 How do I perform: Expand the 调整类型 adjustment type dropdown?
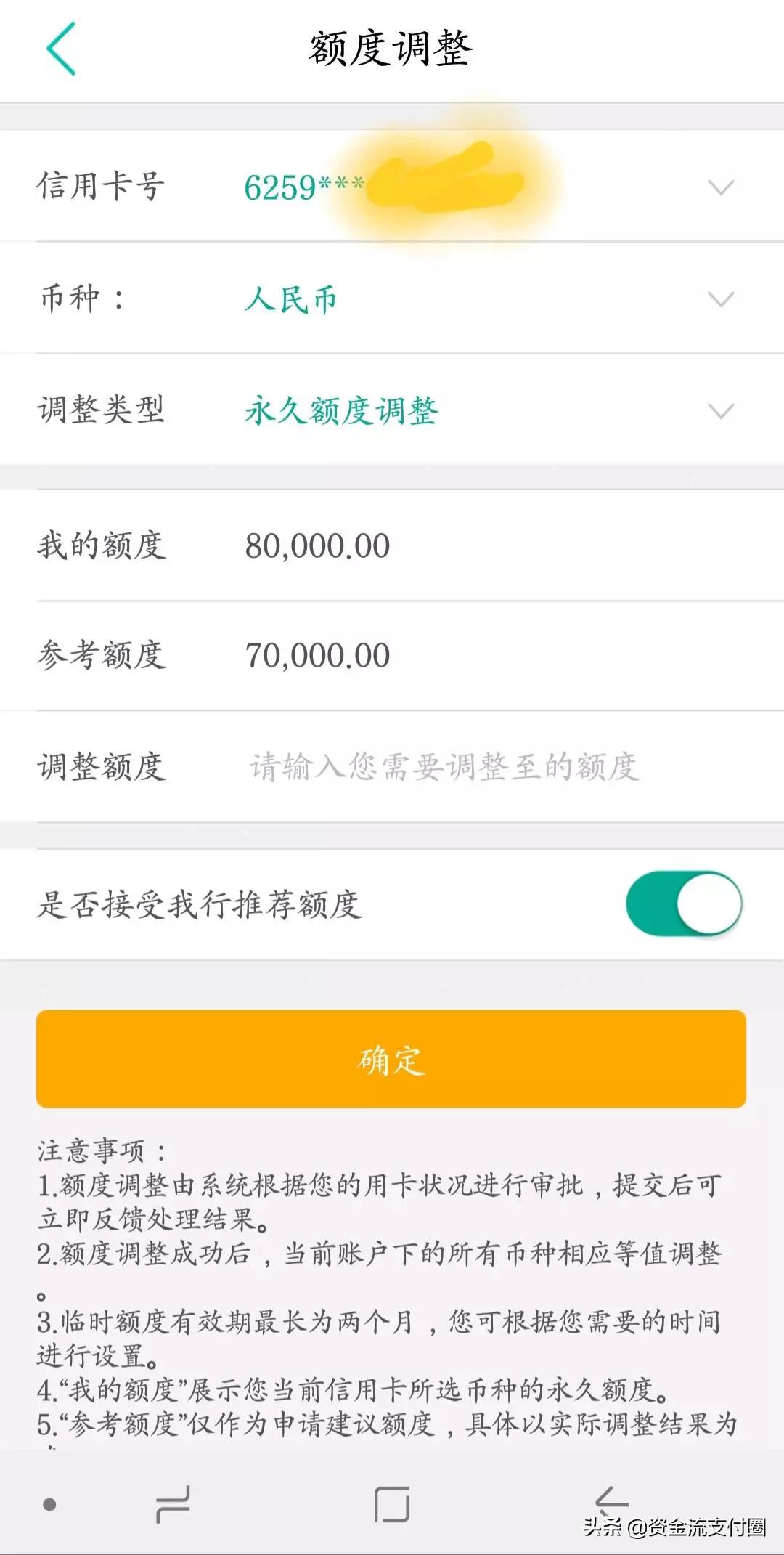(x=719, y=411)
